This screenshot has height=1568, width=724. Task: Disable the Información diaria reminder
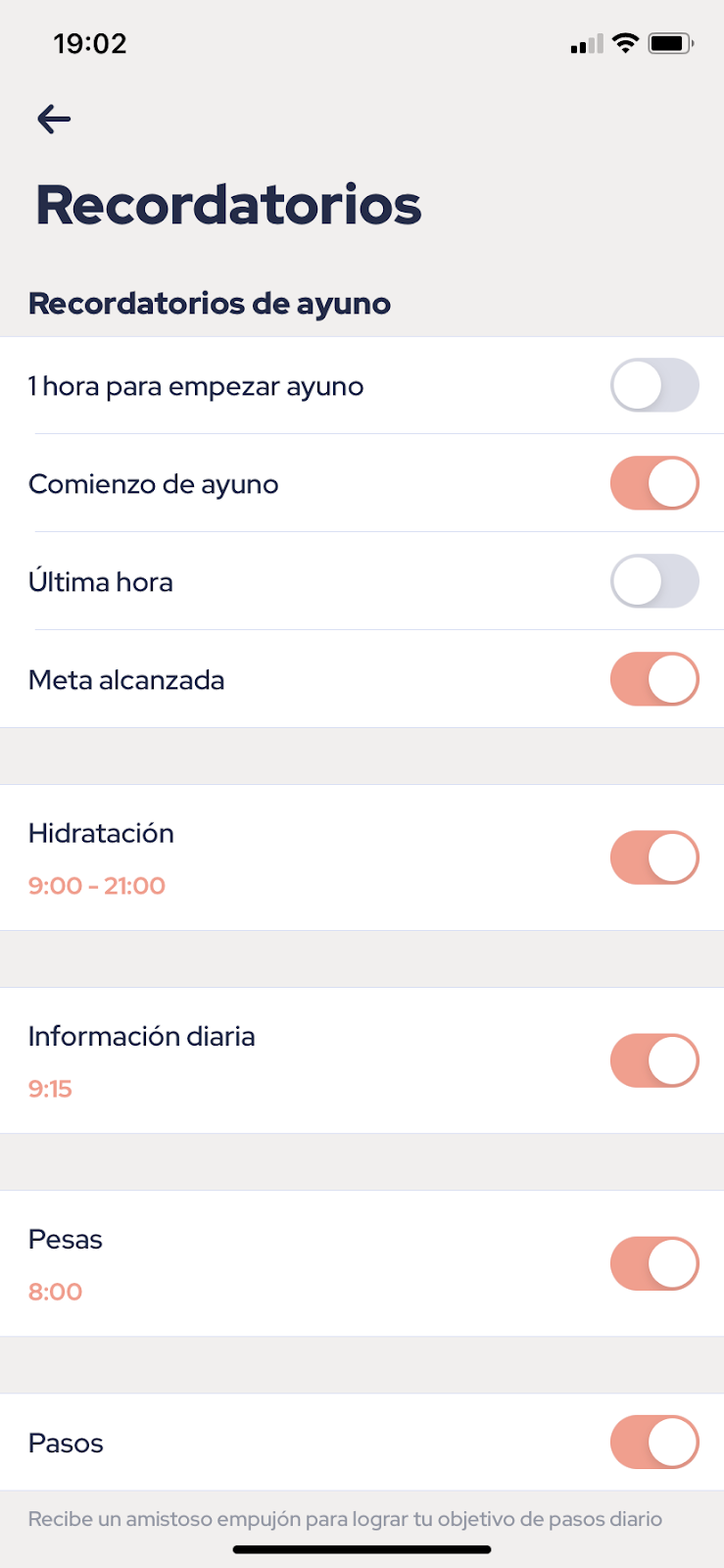[654, 1060]
